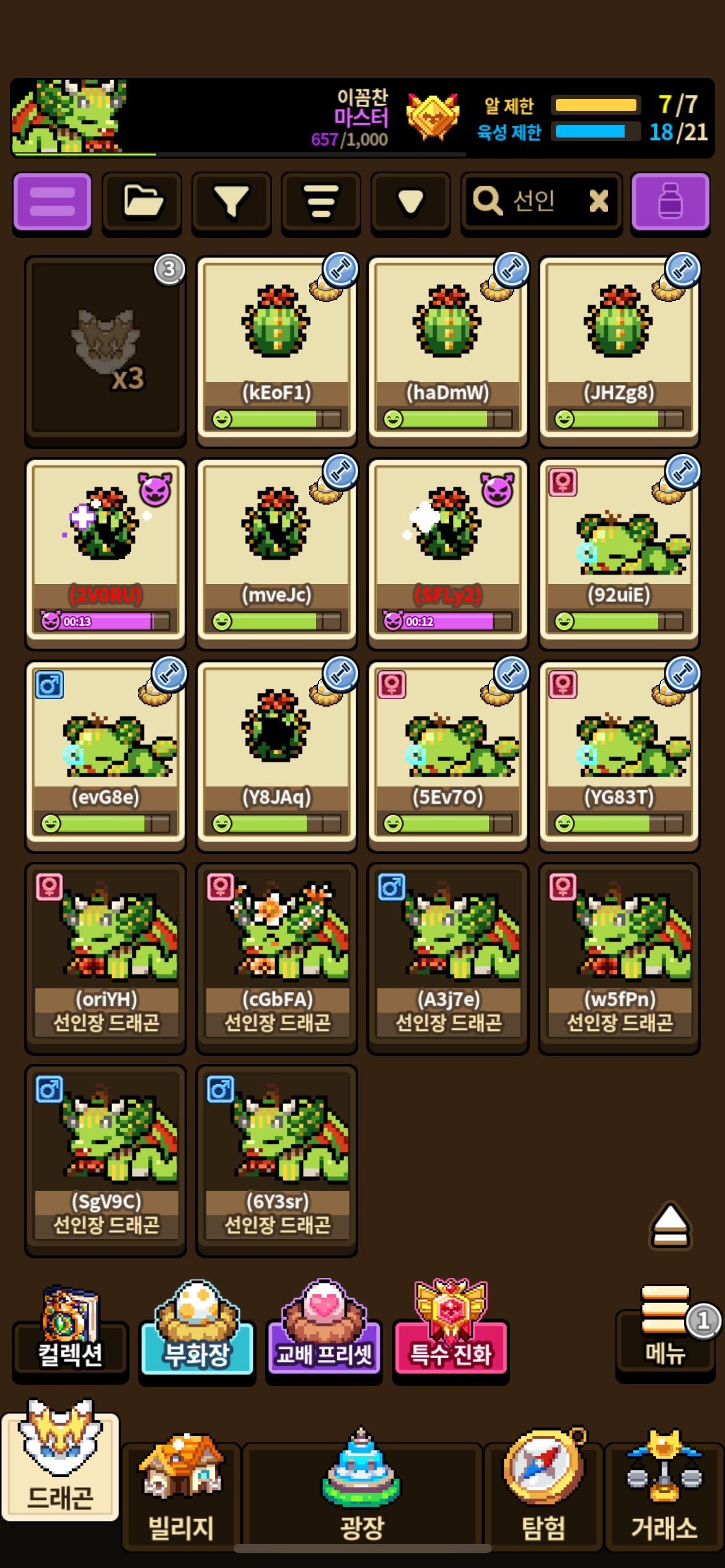Go to the 부화장 hatchery
The height and width of the screenshot is (1568, 725).
pyautogui.click(x=197, y=1338)
